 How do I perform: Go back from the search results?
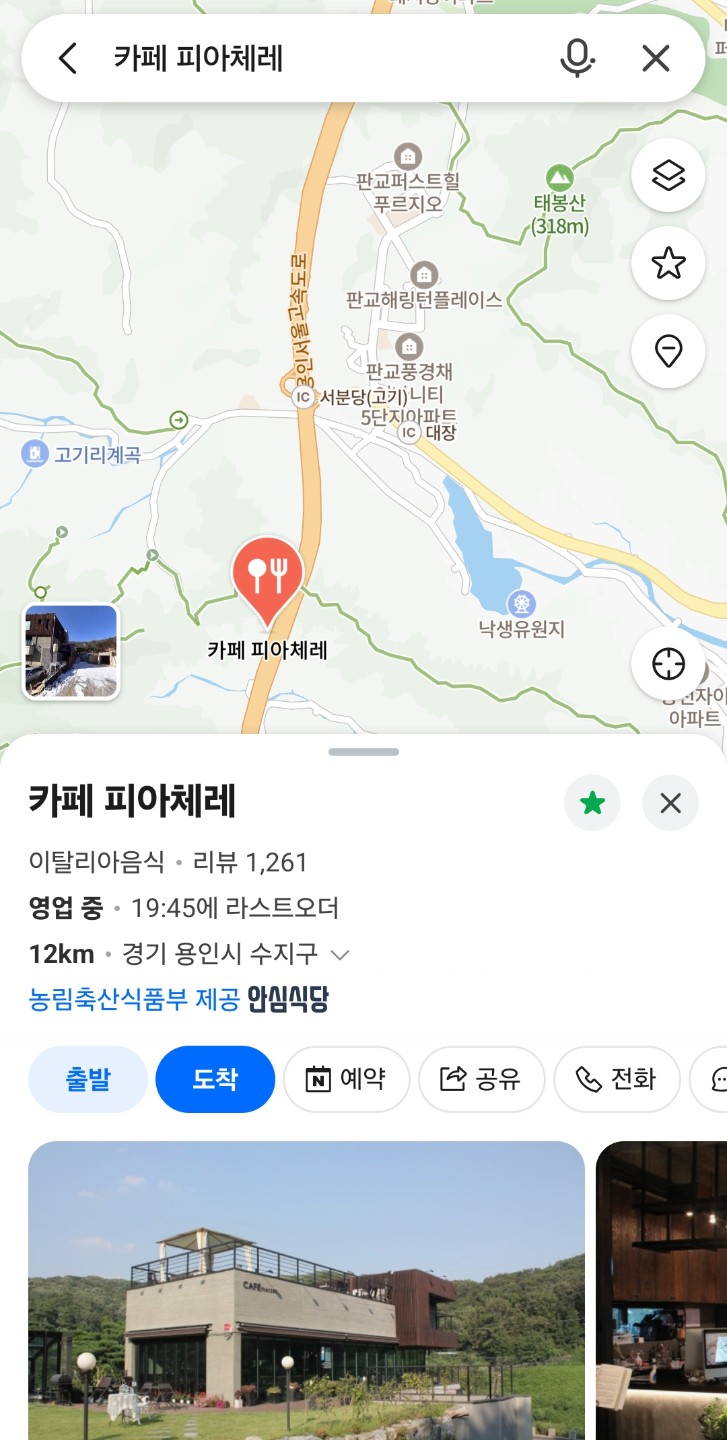67,59
